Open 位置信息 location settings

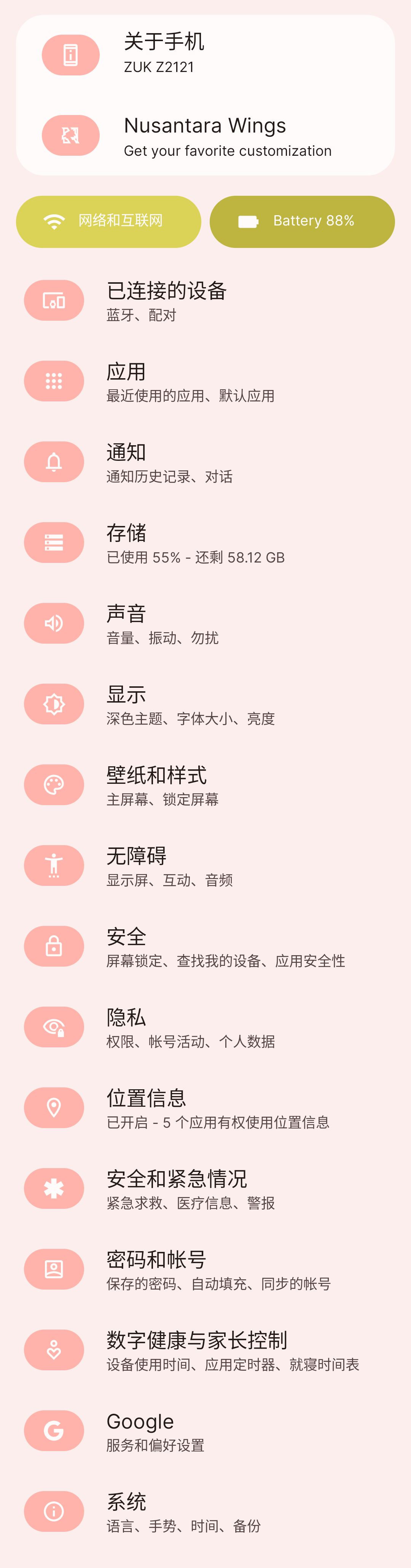click(205, 1108)
